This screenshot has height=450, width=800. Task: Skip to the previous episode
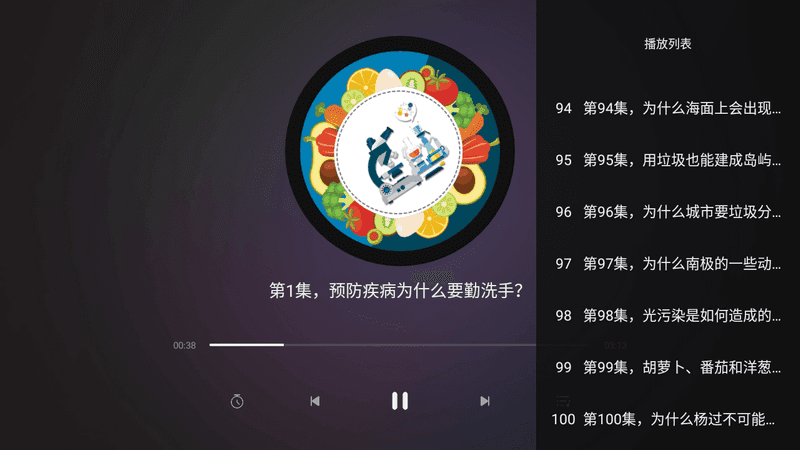(x=315, y=401)
